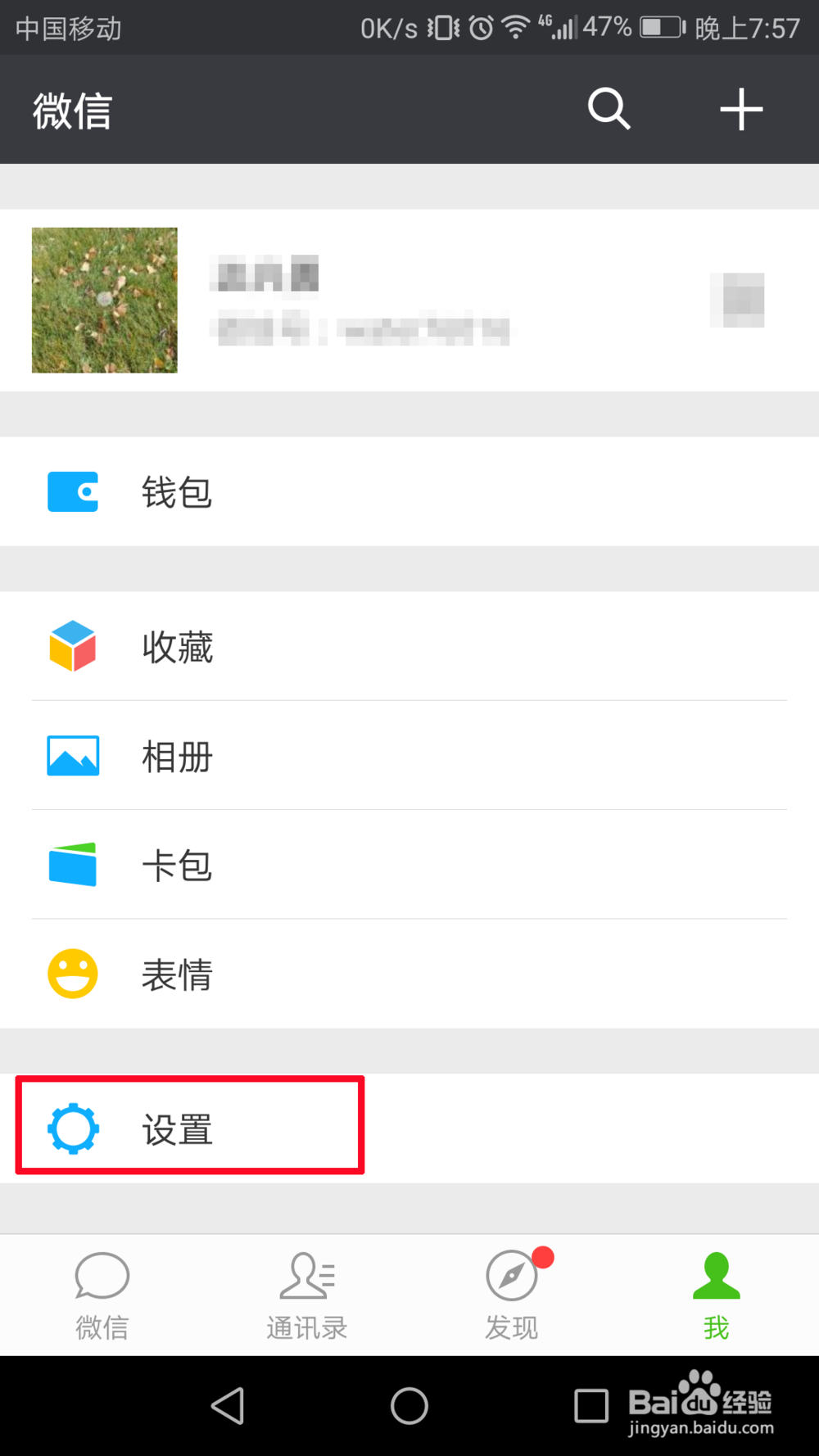
Task: Tap the plus icon to add contacts
Action: coord(741,109)
